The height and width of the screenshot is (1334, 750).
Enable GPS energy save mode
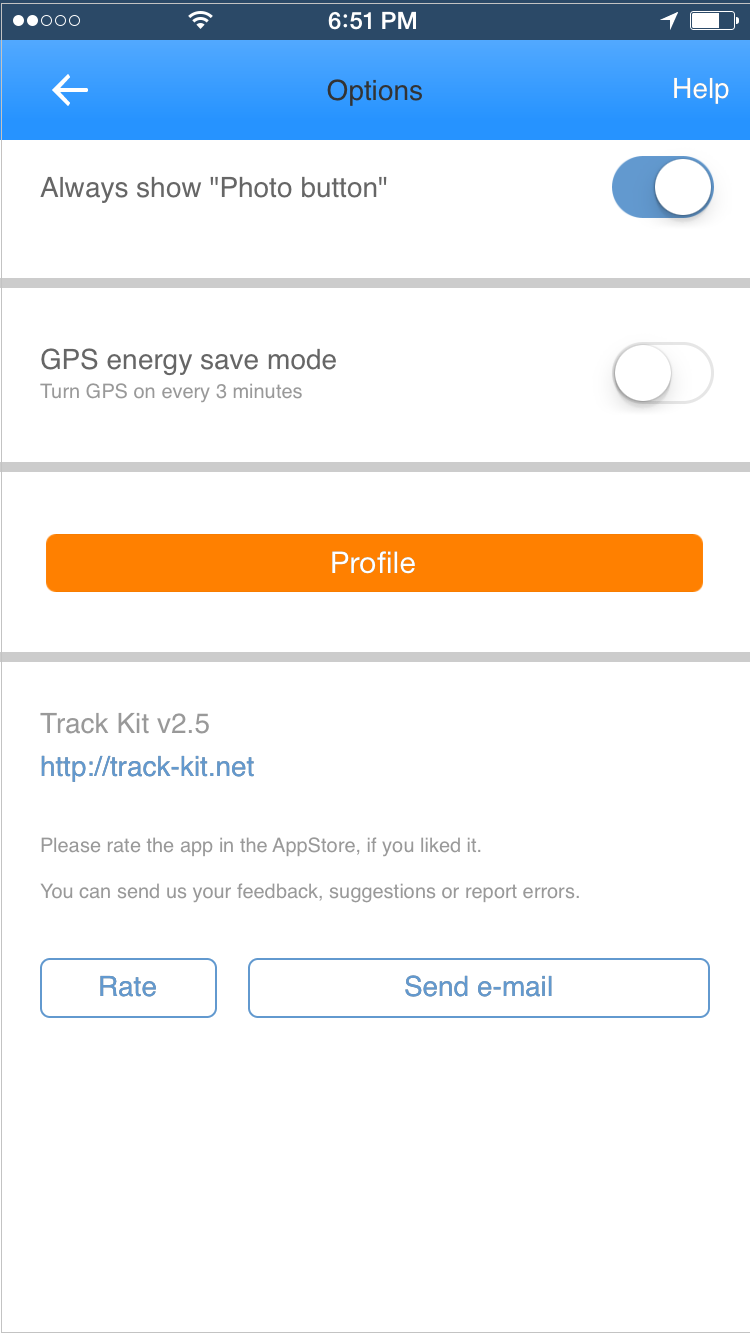[662, 373]
